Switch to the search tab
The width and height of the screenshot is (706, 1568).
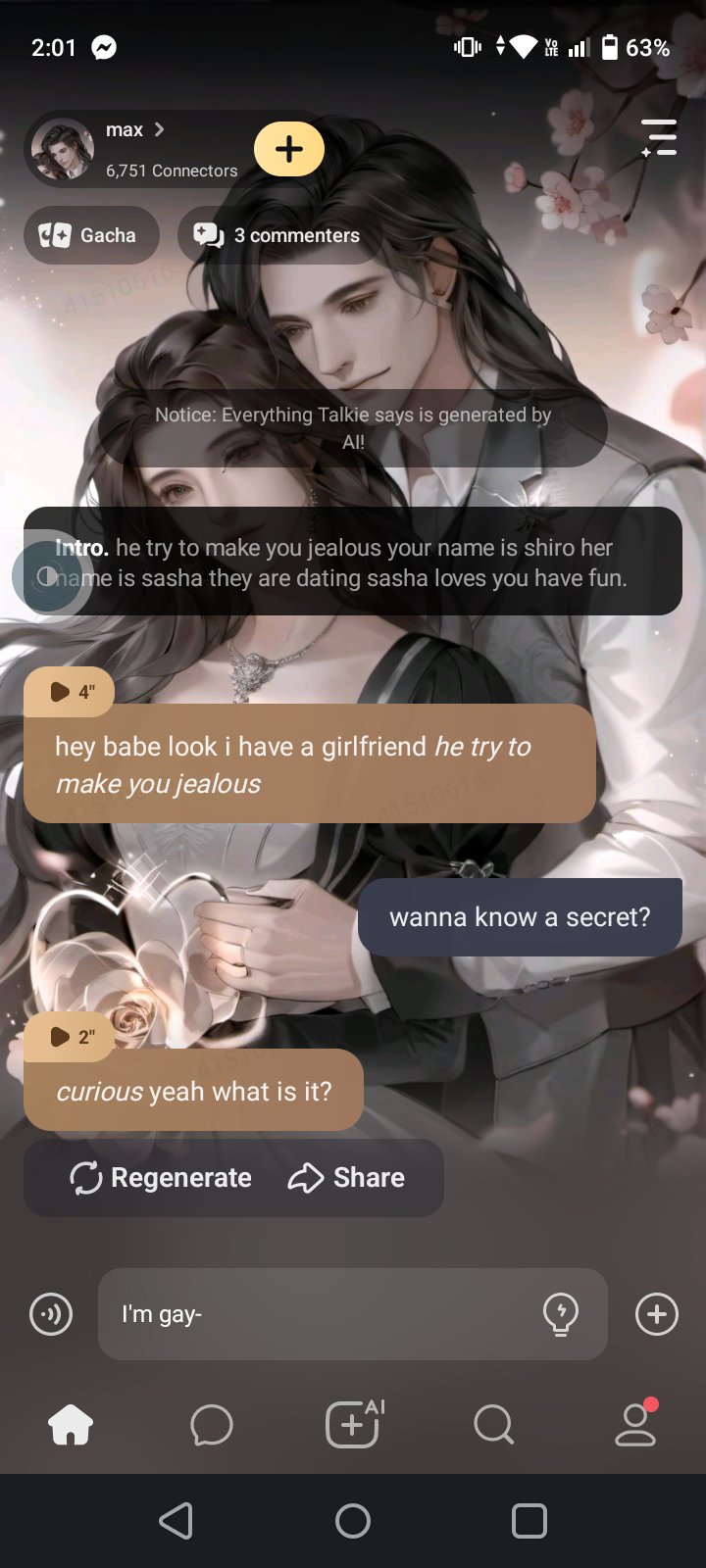pos(493,1425)
